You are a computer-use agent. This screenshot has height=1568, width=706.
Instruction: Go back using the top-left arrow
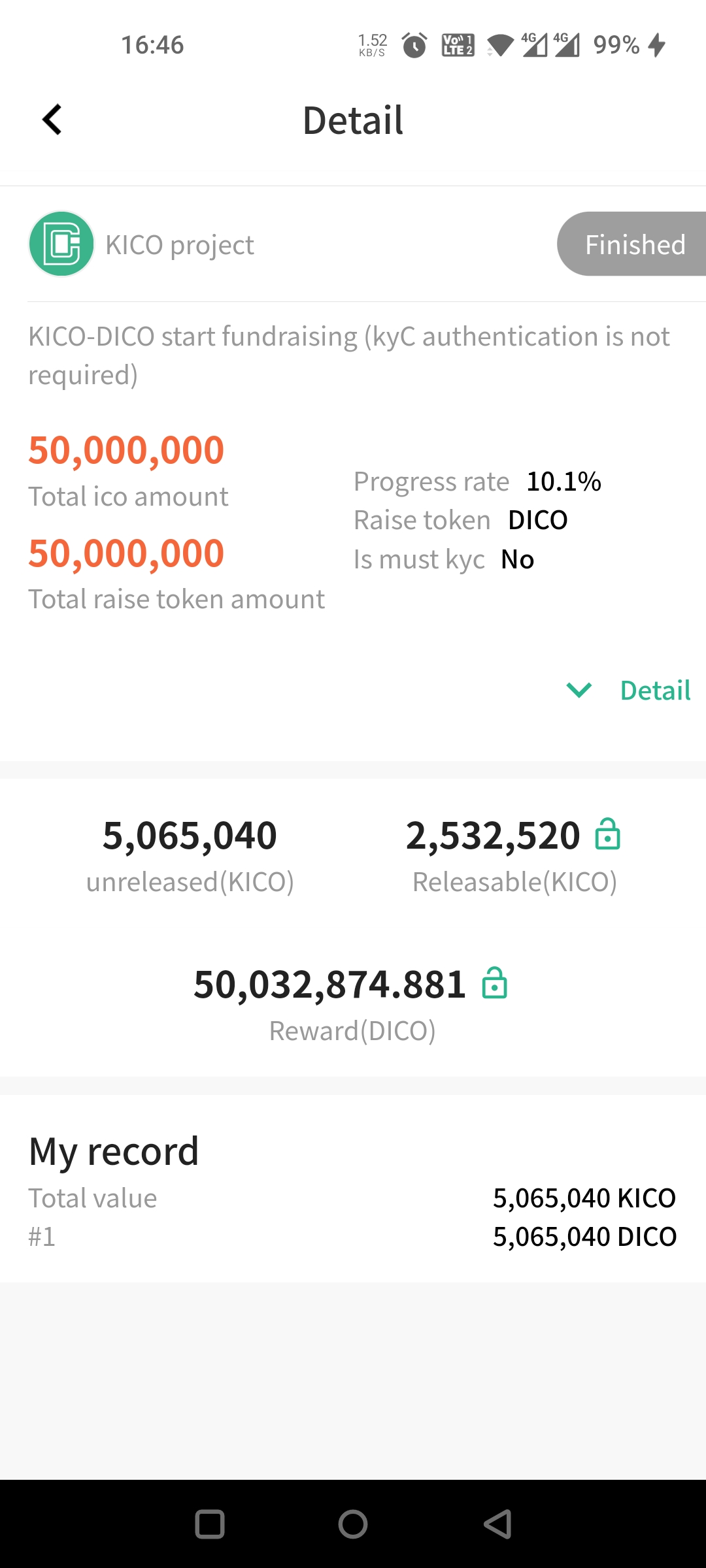[x=52, y=120]
